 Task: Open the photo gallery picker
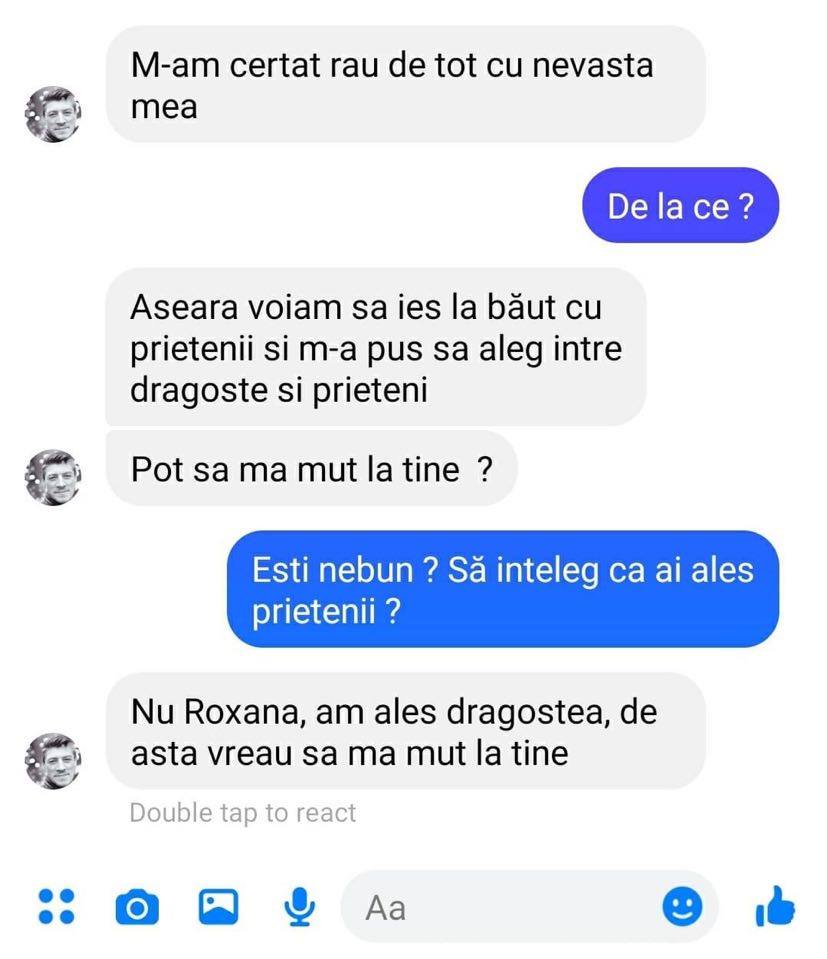pyautogui.click(x=218, y=906)
